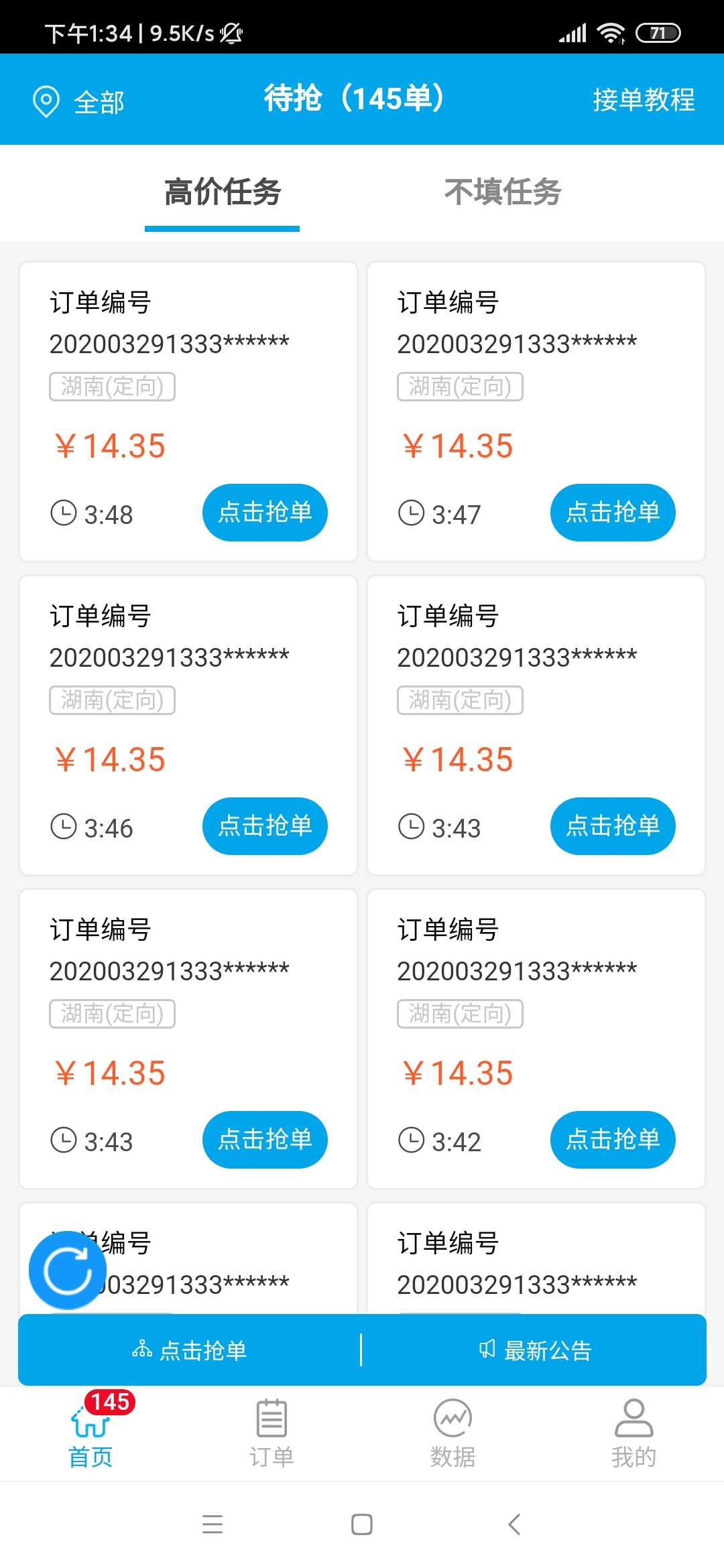
Task: Go to the 首页 home tab
Action: click(x=90, y=1431)
